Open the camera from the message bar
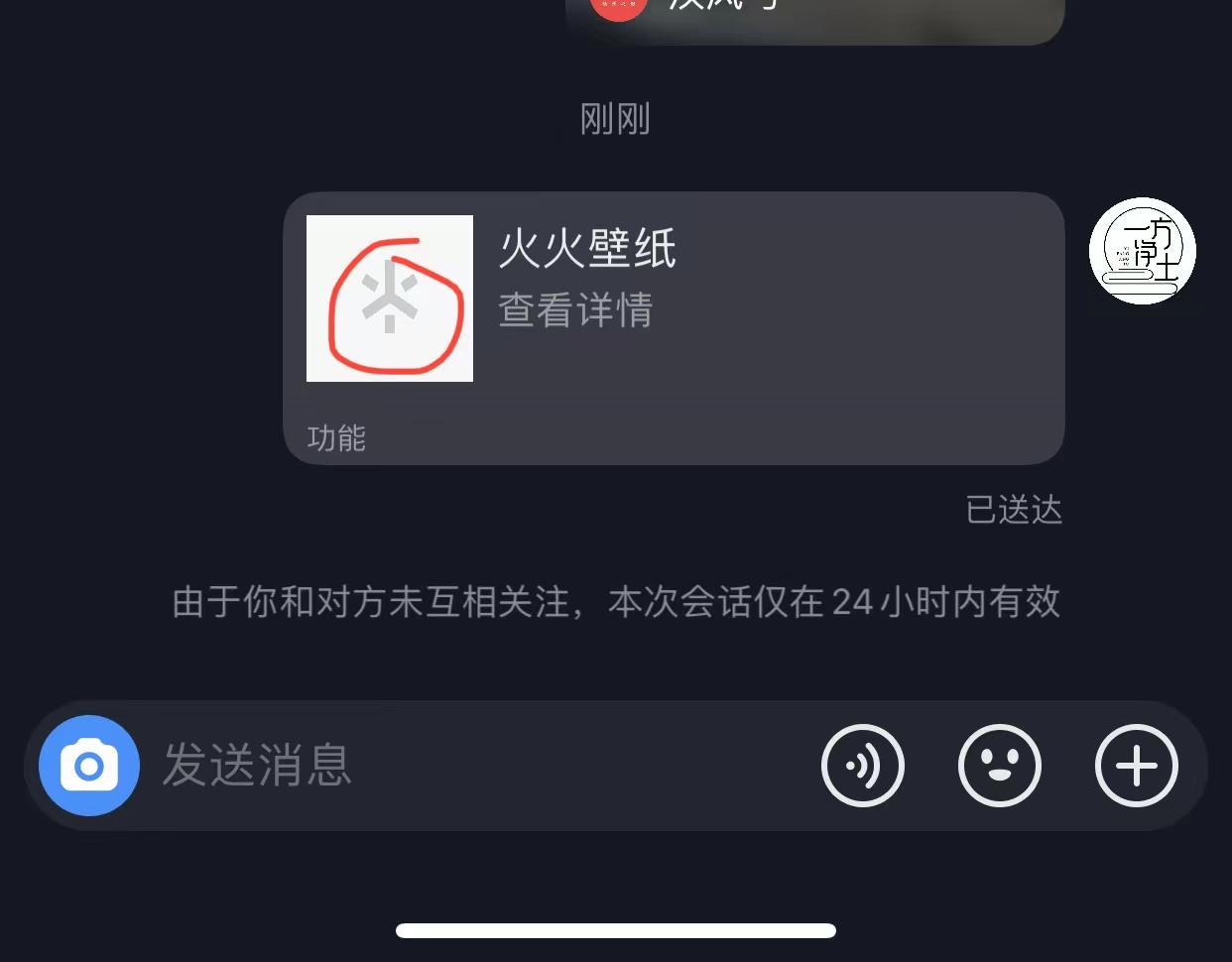Image resolution: width=1232 pixels, height=962 pixels. [x=89, y=766]
